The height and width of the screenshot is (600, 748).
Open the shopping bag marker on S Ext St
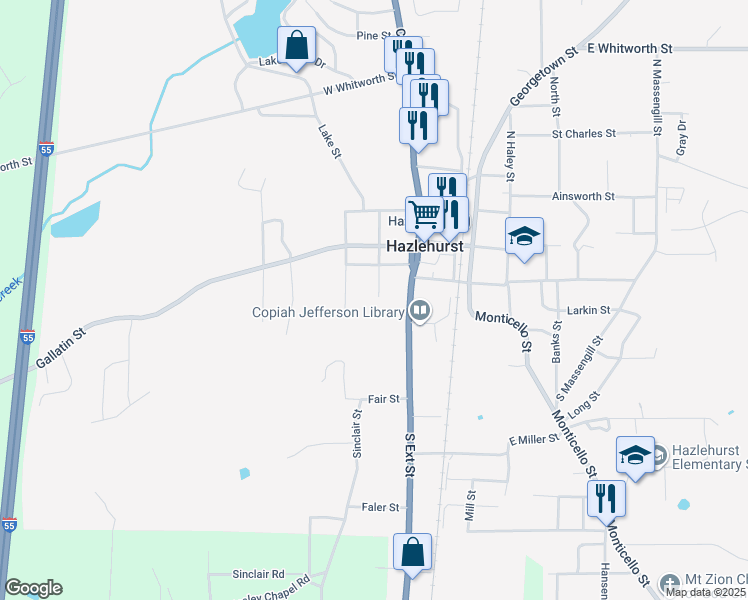tap(413, 555)
